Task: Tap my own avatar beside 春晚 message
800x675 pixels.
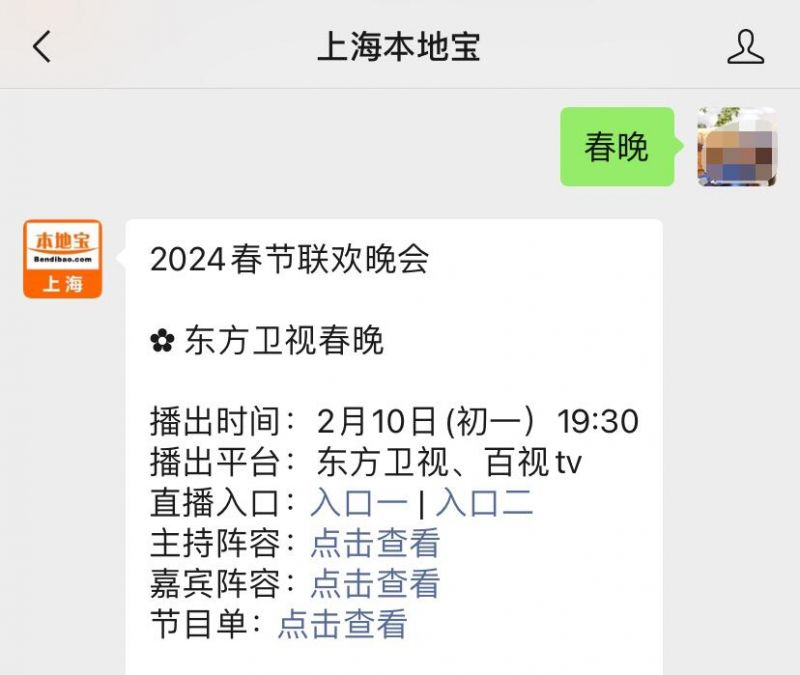Action: 738,147
